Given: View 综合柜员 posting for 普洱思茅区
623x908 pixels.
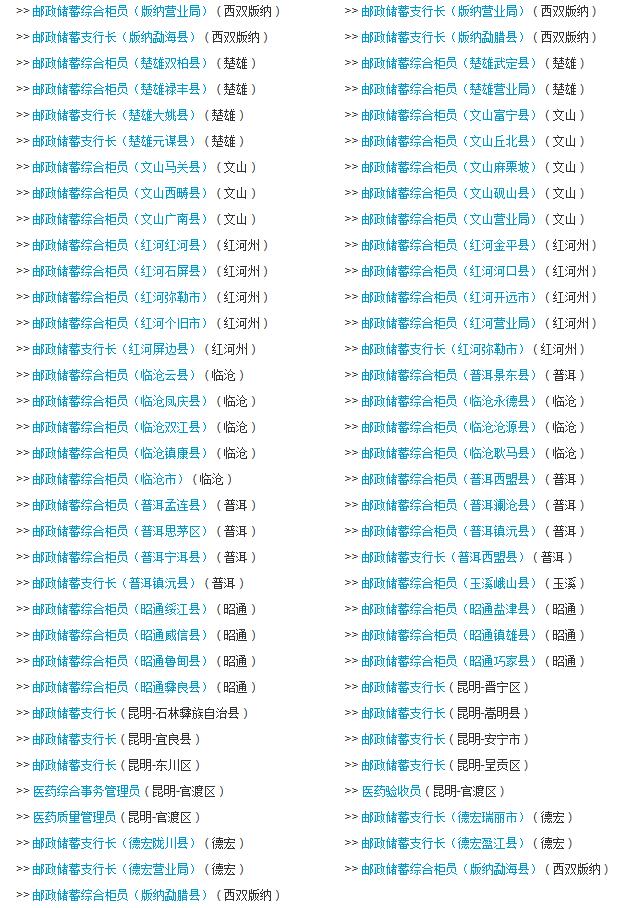Looking at the screenshot, I should point(121,531).
